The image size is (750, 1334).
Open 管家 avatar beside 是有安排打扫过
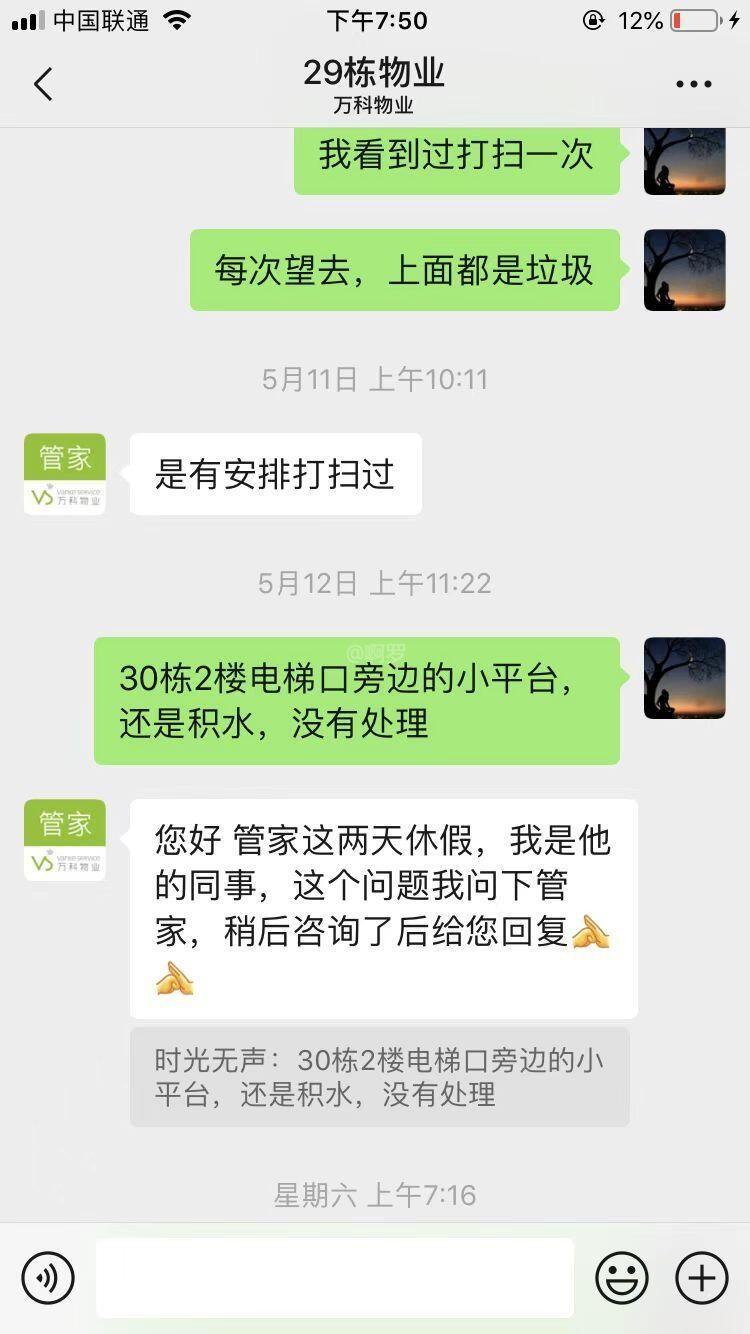65,474
